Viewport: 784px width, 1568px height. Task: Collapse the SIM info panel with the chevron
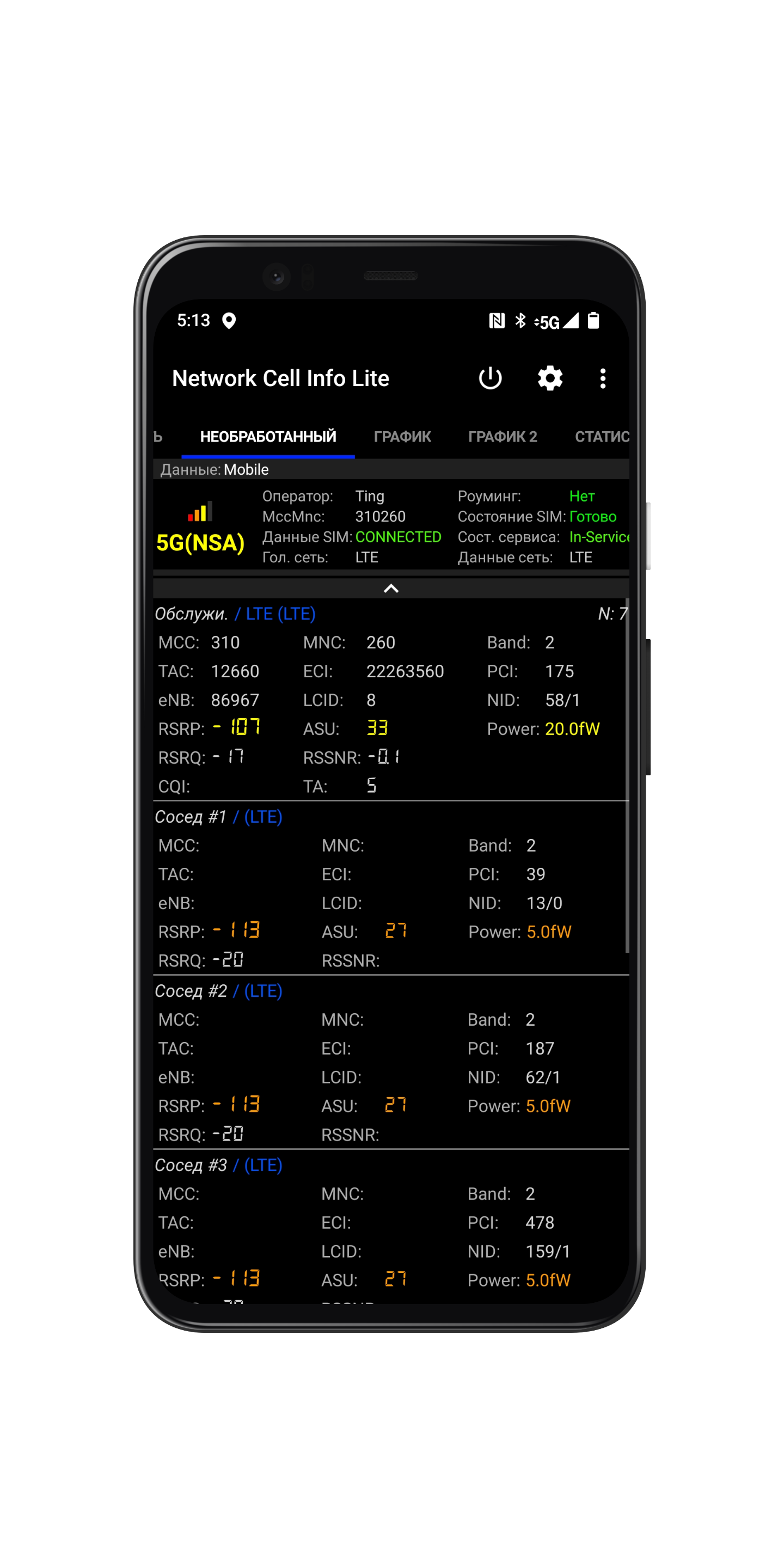(391, 588)
